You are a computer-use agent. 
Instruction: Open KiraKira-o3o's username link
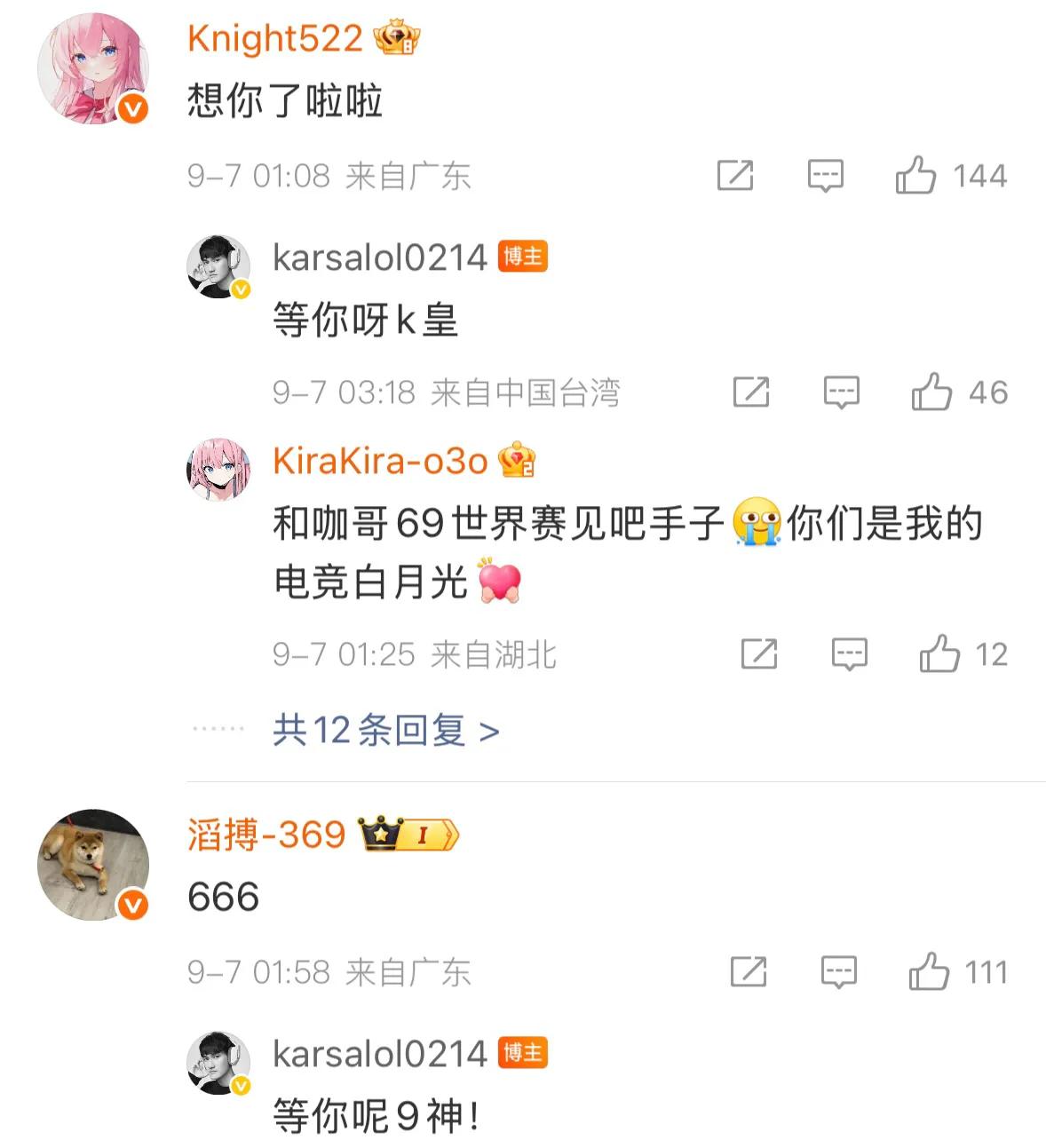[380, 461]
